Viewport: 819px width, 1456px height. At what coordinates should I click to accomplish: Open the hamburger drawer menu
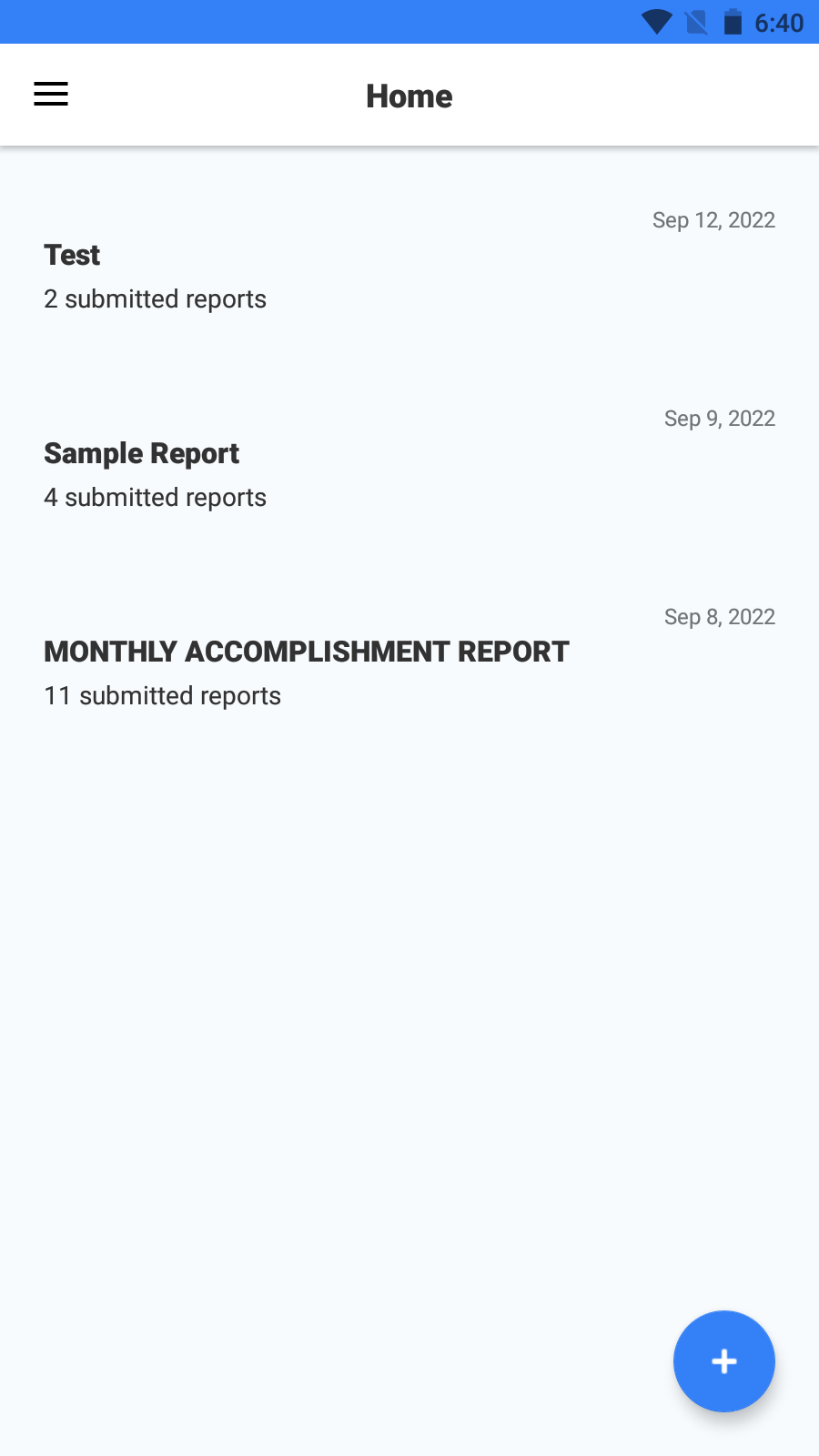51,95
